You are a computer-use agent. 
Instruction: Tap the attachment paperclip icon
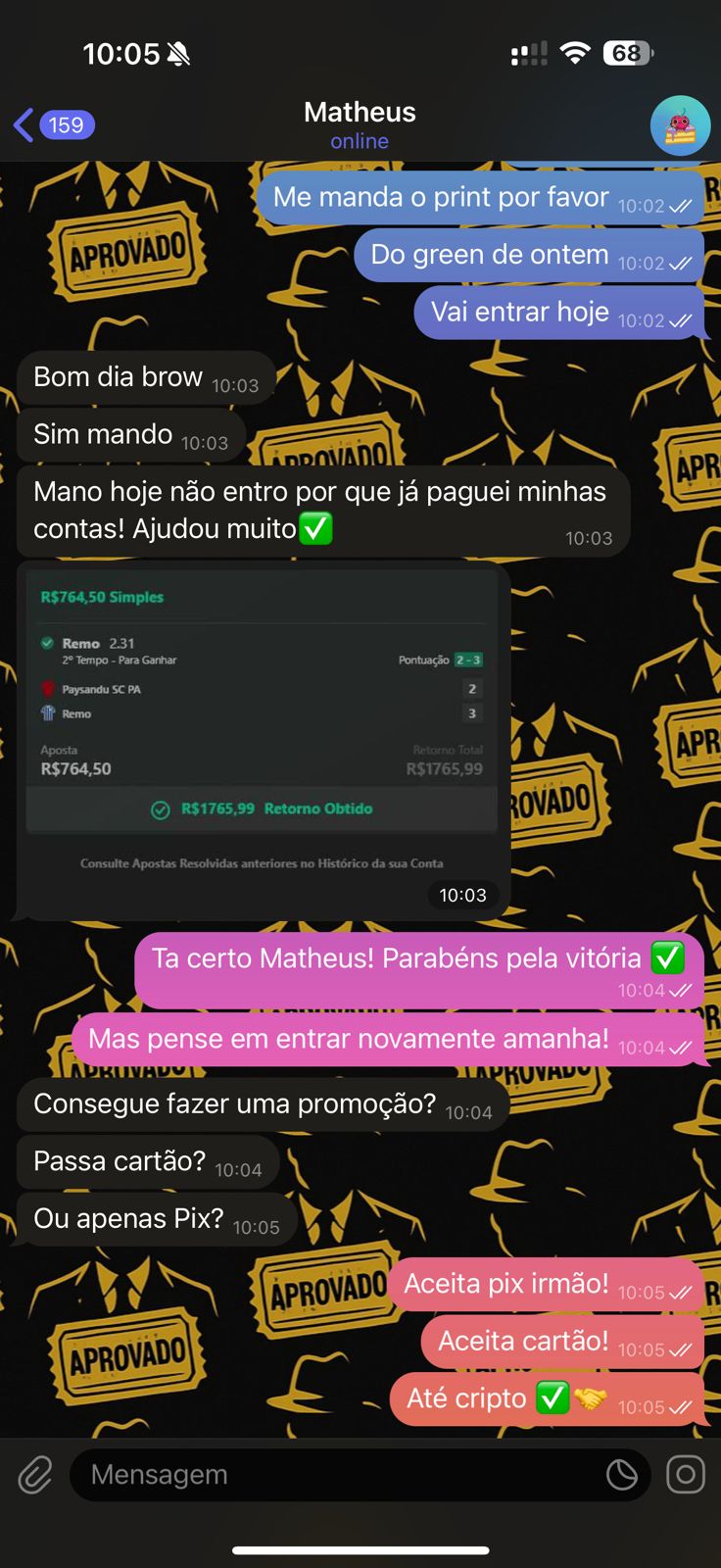click(x=35, y=1475)
